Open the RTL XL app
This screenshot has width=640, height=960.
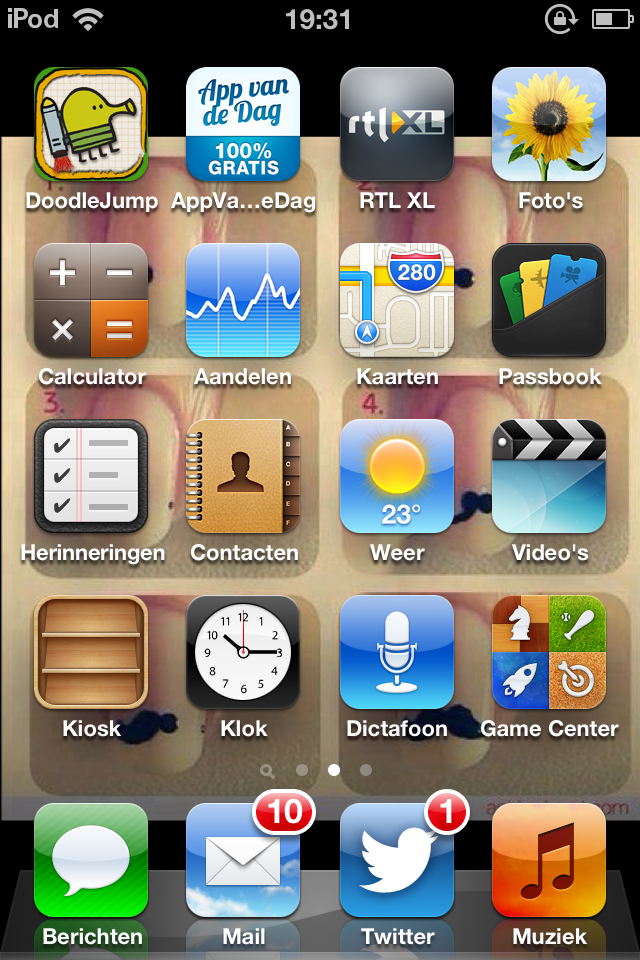pyautogui.click(x=396, y=125)
